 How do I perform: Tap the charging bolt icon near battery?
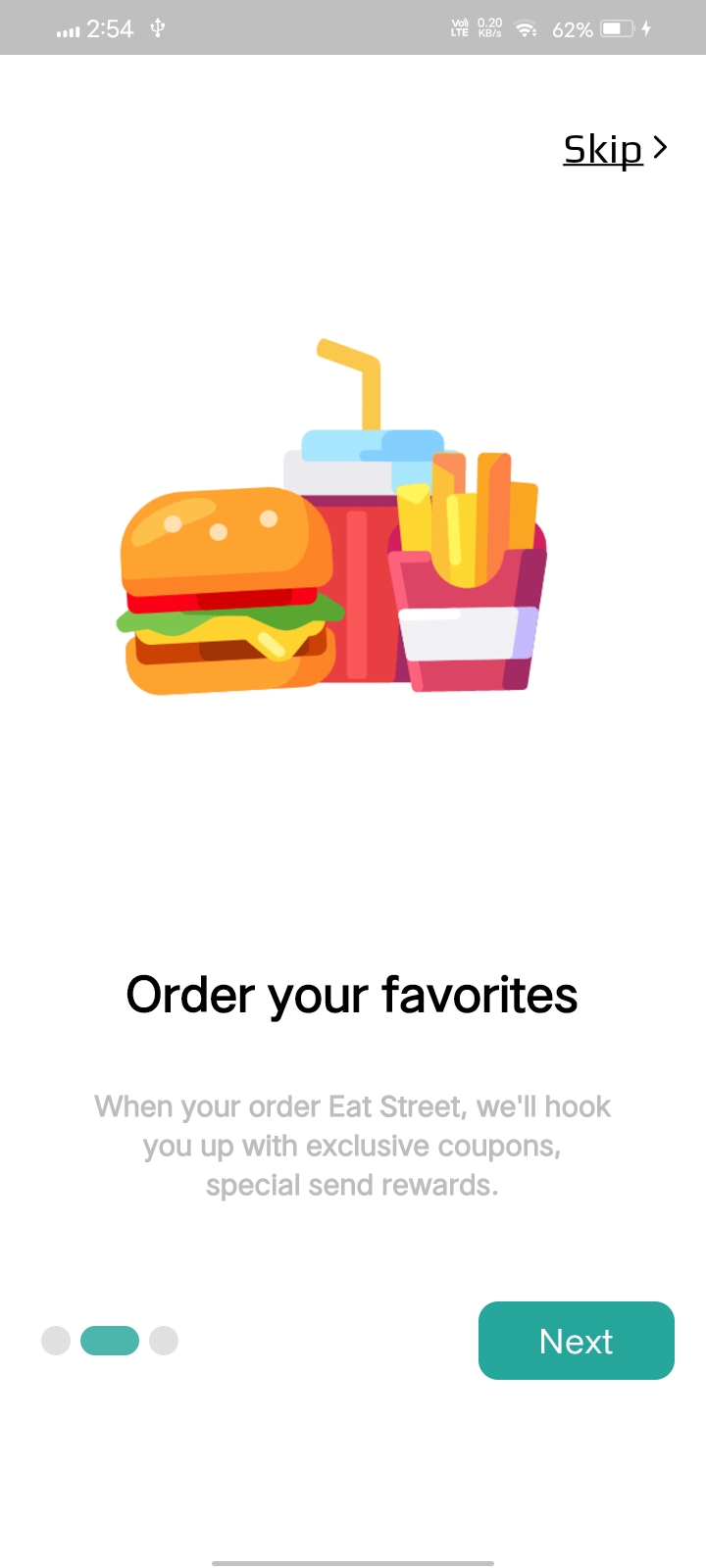pyautogui.click(x=645, y=28)
